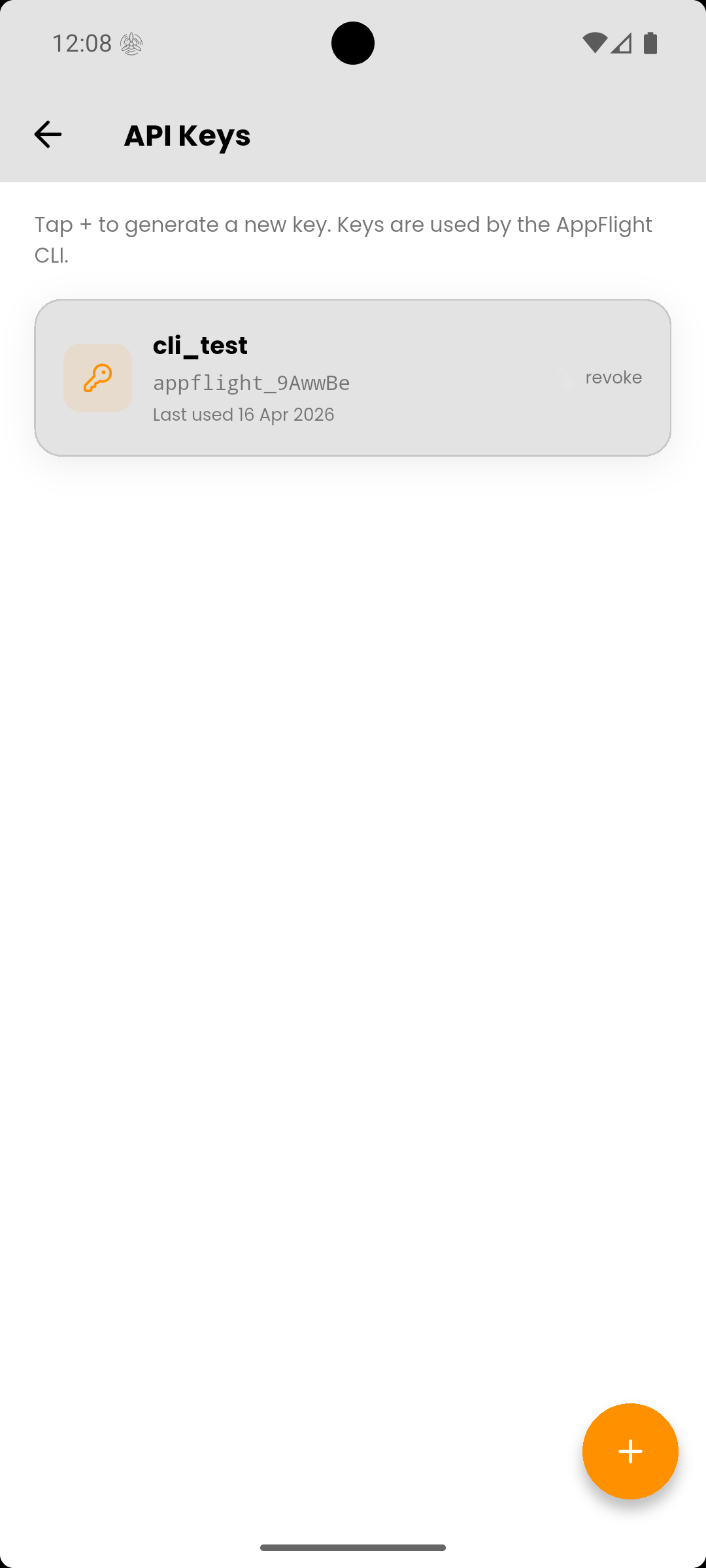Tap the empty area below the key list
The width and height of the screenshot is (706, 1568).
353,915
